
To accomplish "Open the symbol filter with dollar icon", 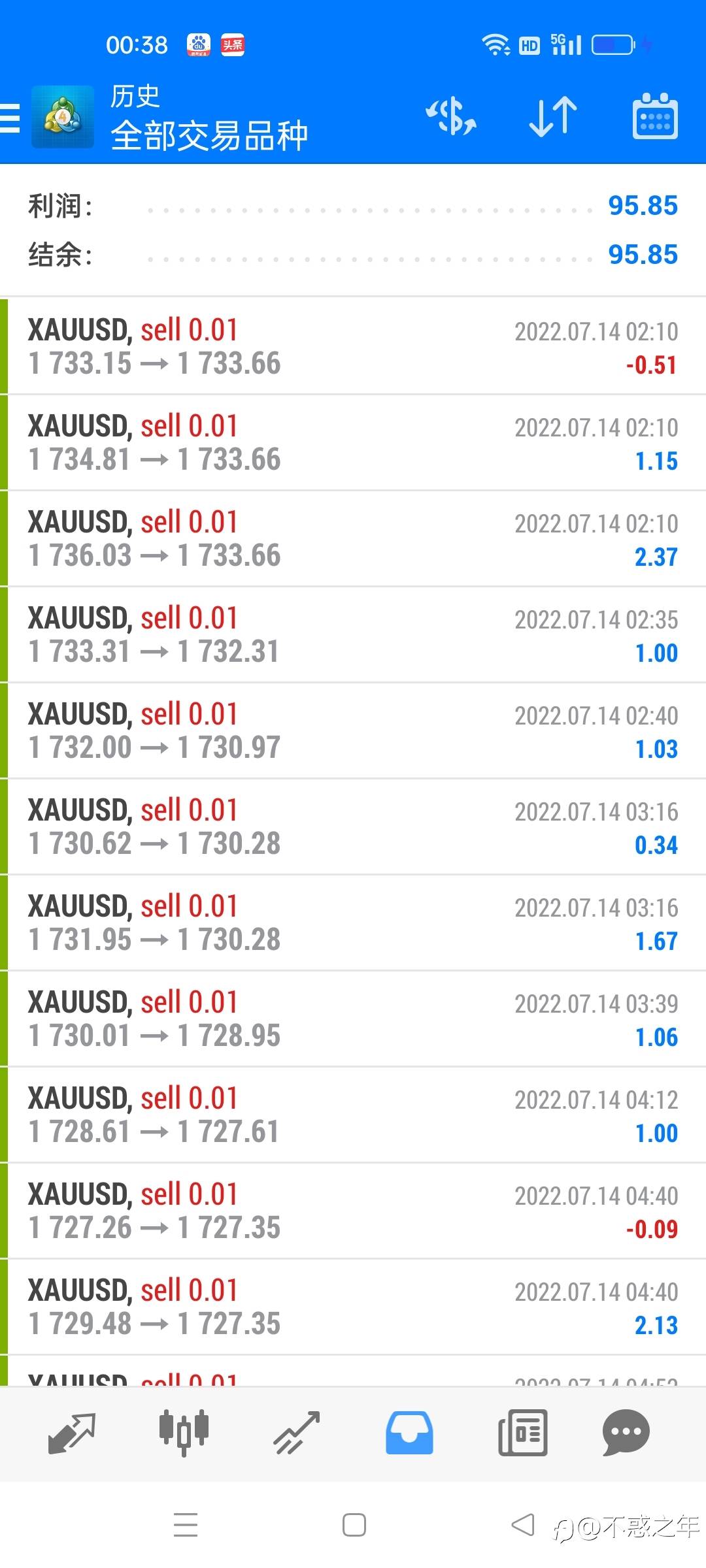I will tap(451, 118).
